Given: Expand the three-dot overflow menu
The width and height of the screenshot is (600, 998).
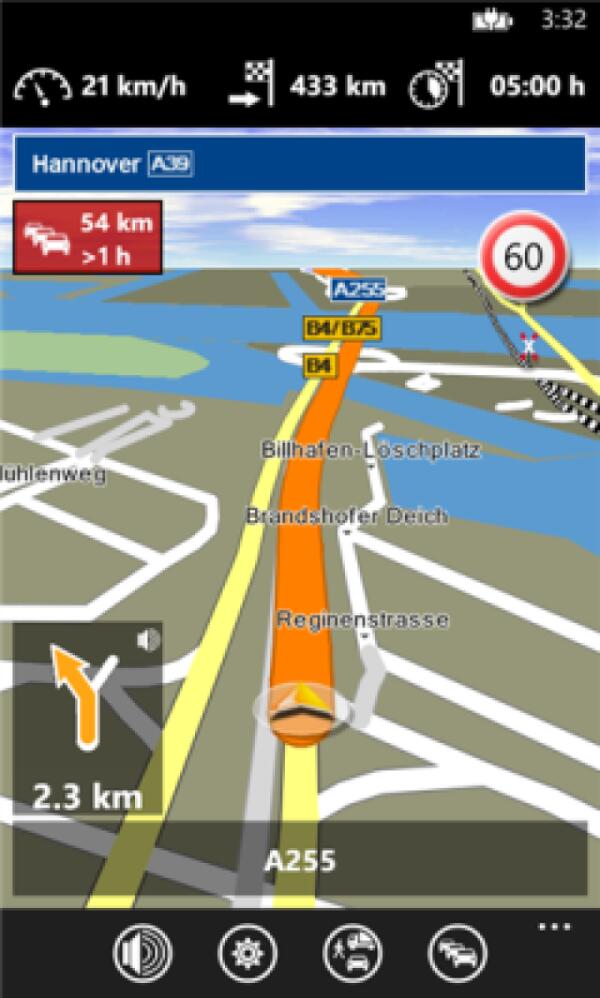Looking at the screenshot, I should (553, 927).
